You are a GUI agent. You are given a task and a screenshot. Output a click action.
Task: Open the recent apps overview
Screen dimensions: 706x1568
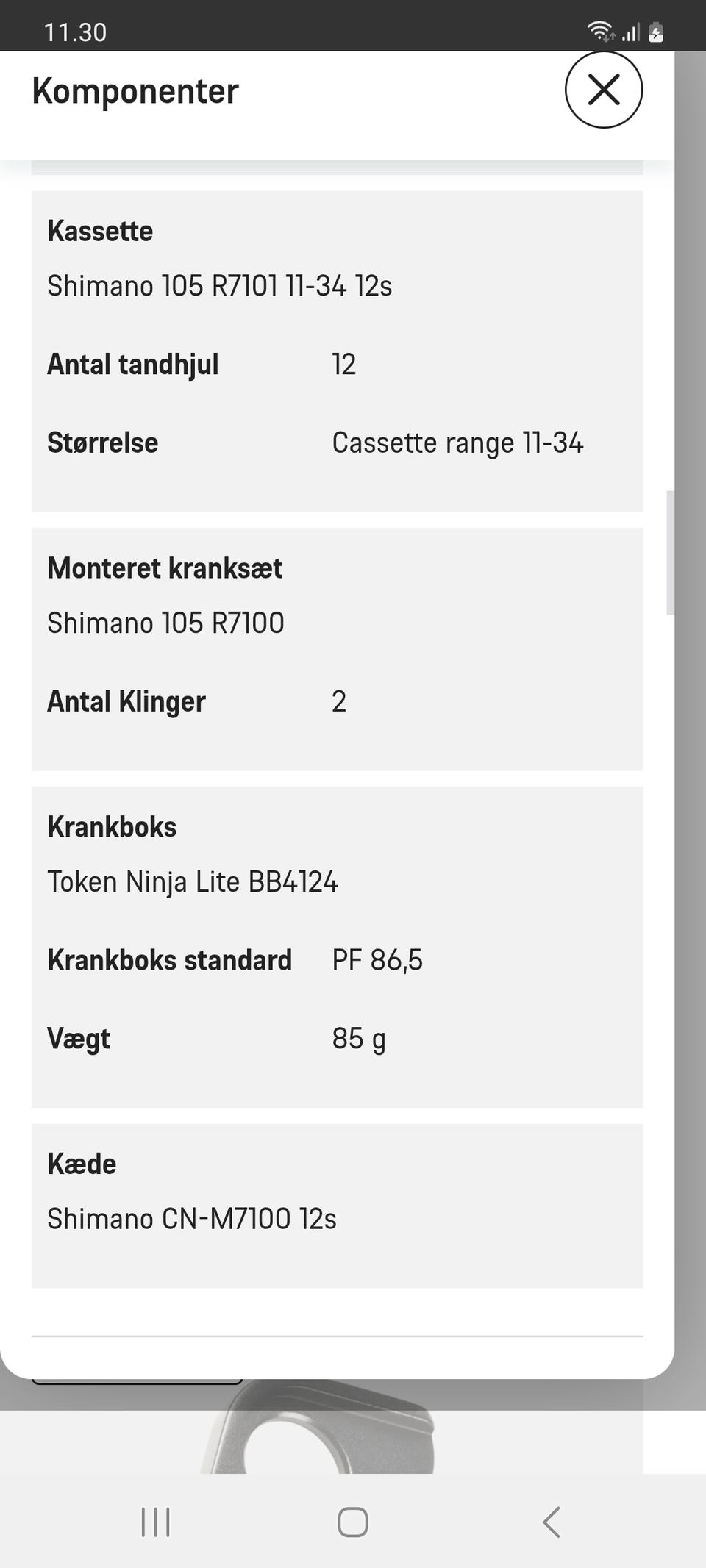pos(155,1522)
